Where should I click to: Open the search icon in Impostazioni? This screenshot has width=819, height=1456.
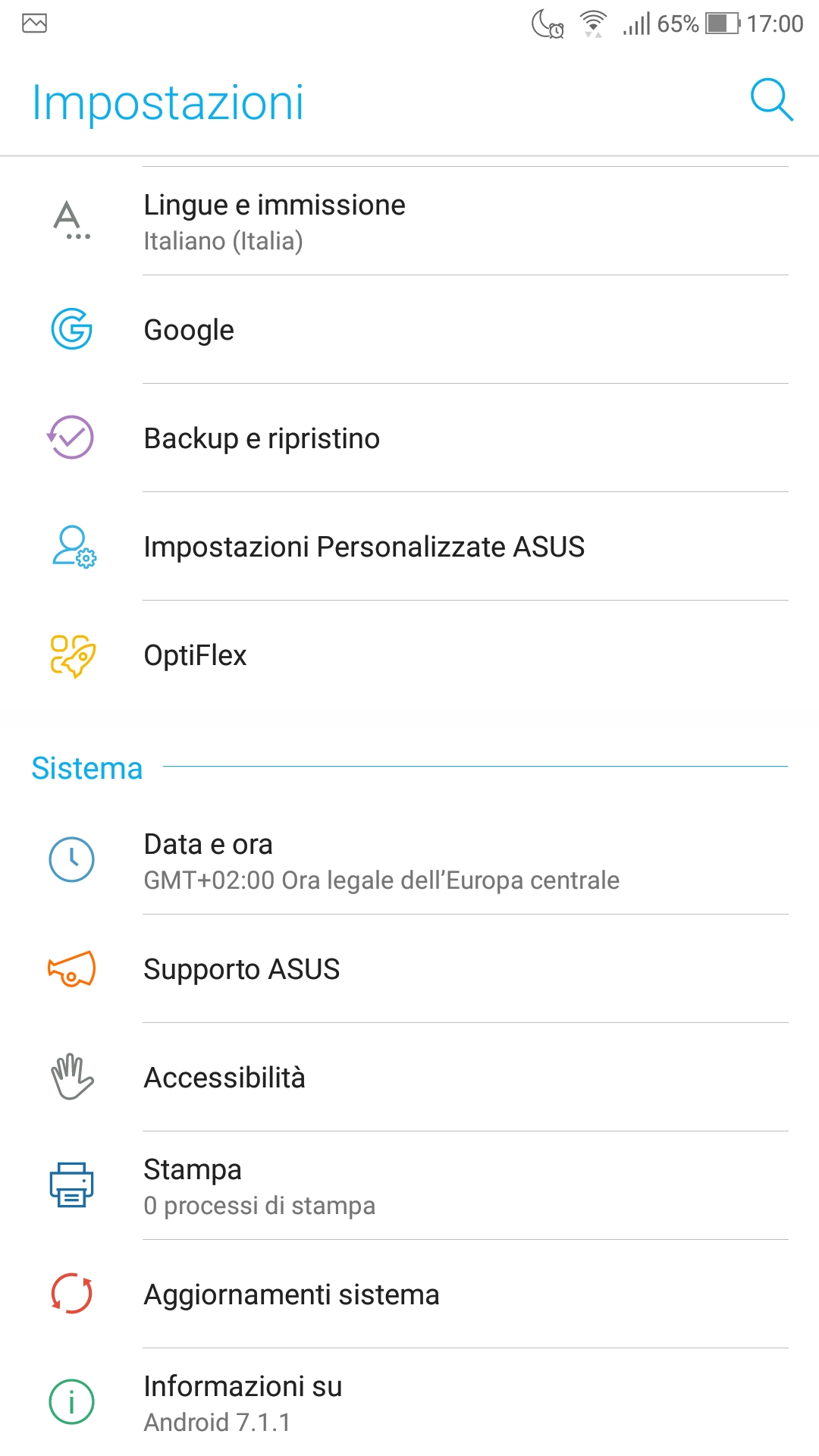pyautogui.click(x=771, y=100)
